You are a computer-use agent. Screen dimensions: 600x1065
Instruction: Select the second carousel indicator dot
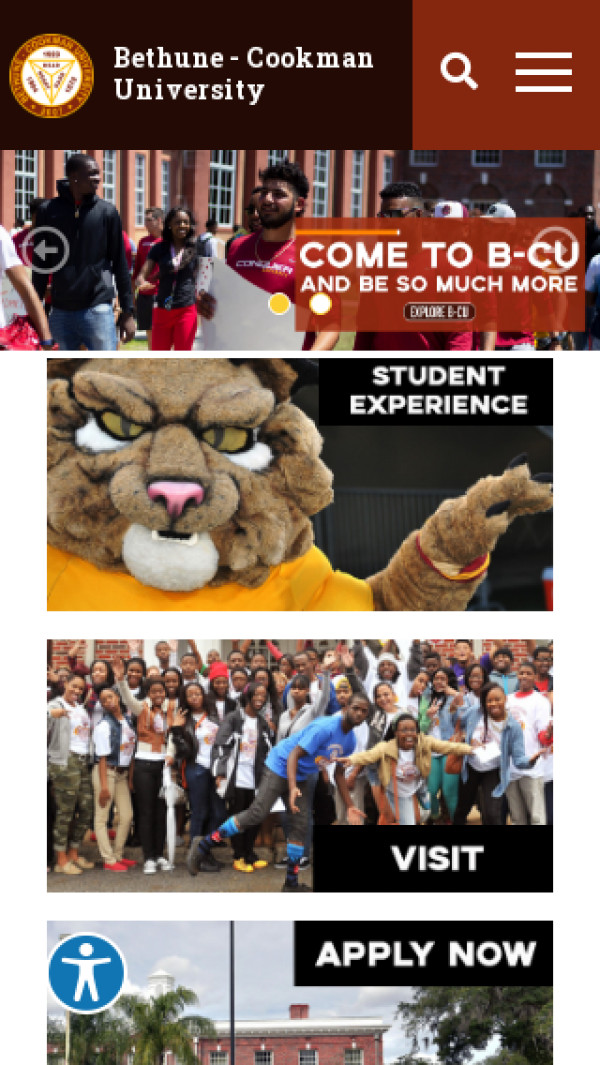point(320,303)
